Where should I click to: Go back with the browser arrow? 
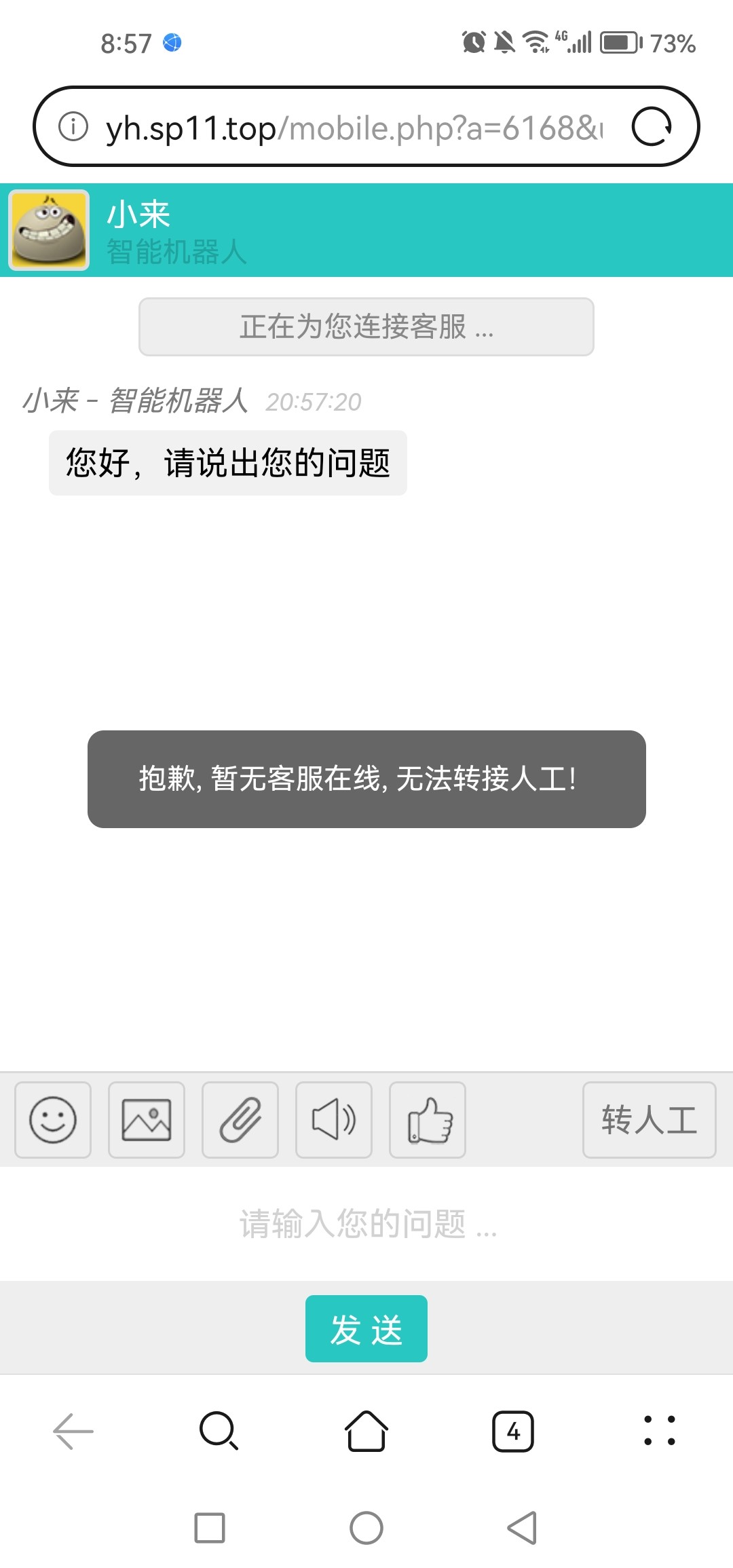[x=73, y=1431]
